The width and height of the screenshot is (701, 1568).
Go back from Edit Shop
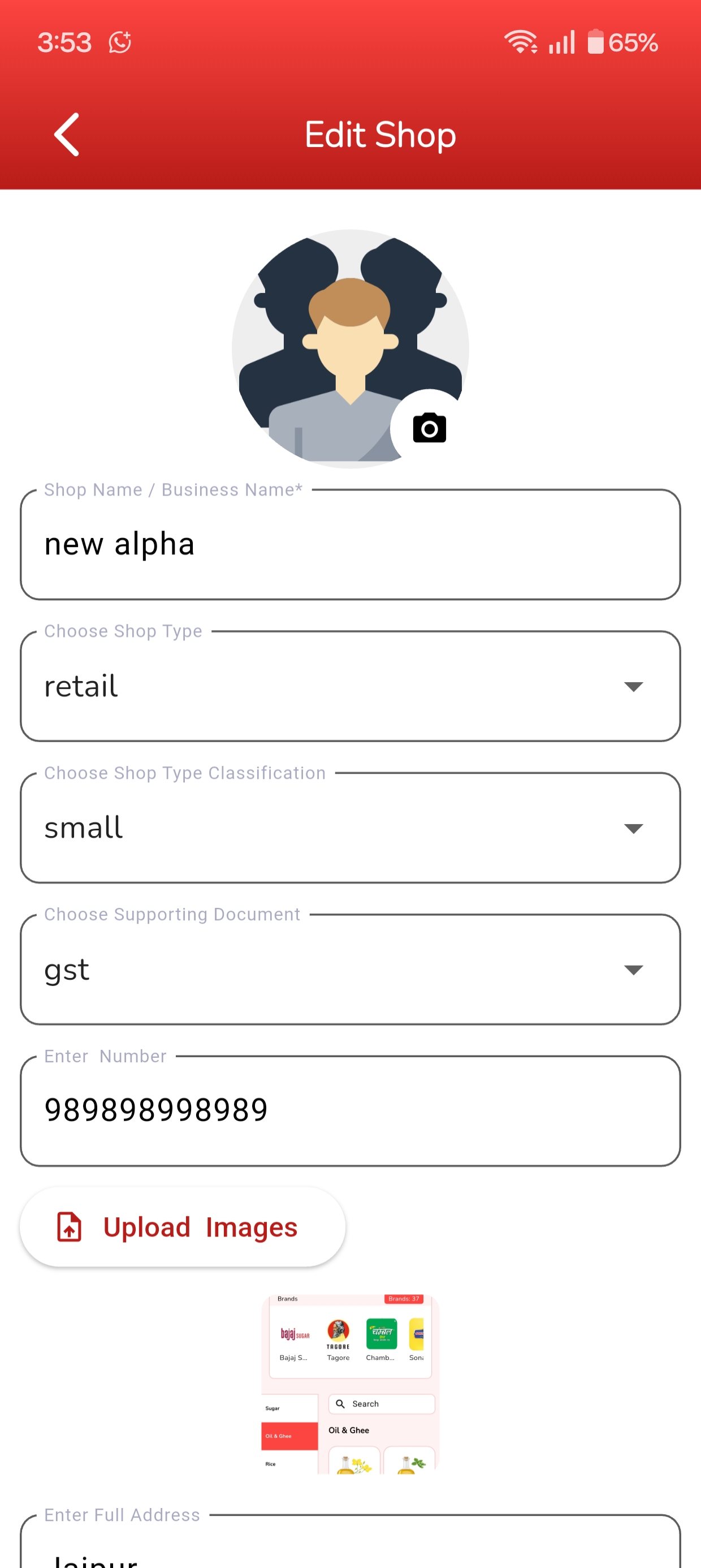point(67,135)
